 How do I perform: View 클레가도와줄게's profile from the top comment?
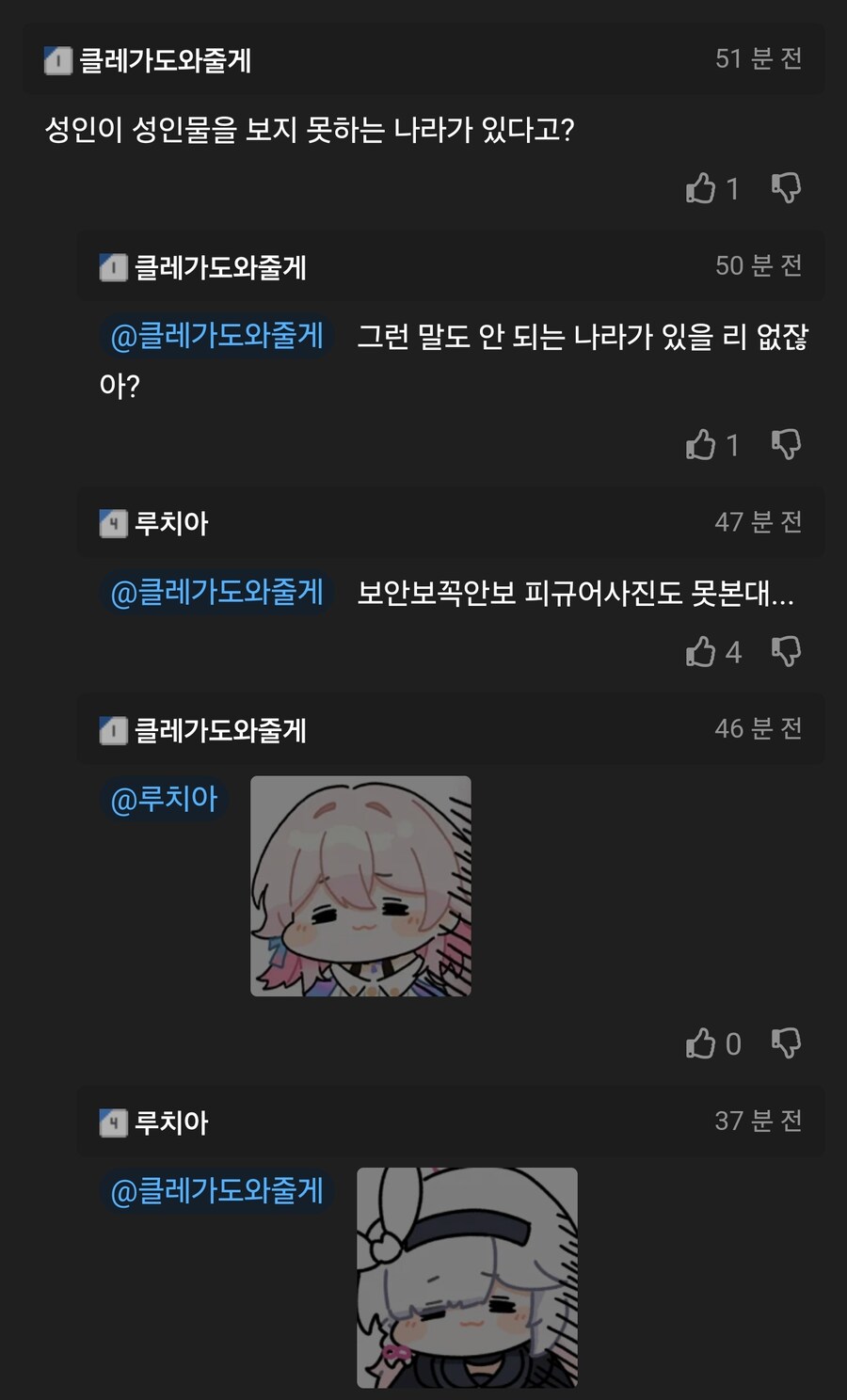[164, 61]
